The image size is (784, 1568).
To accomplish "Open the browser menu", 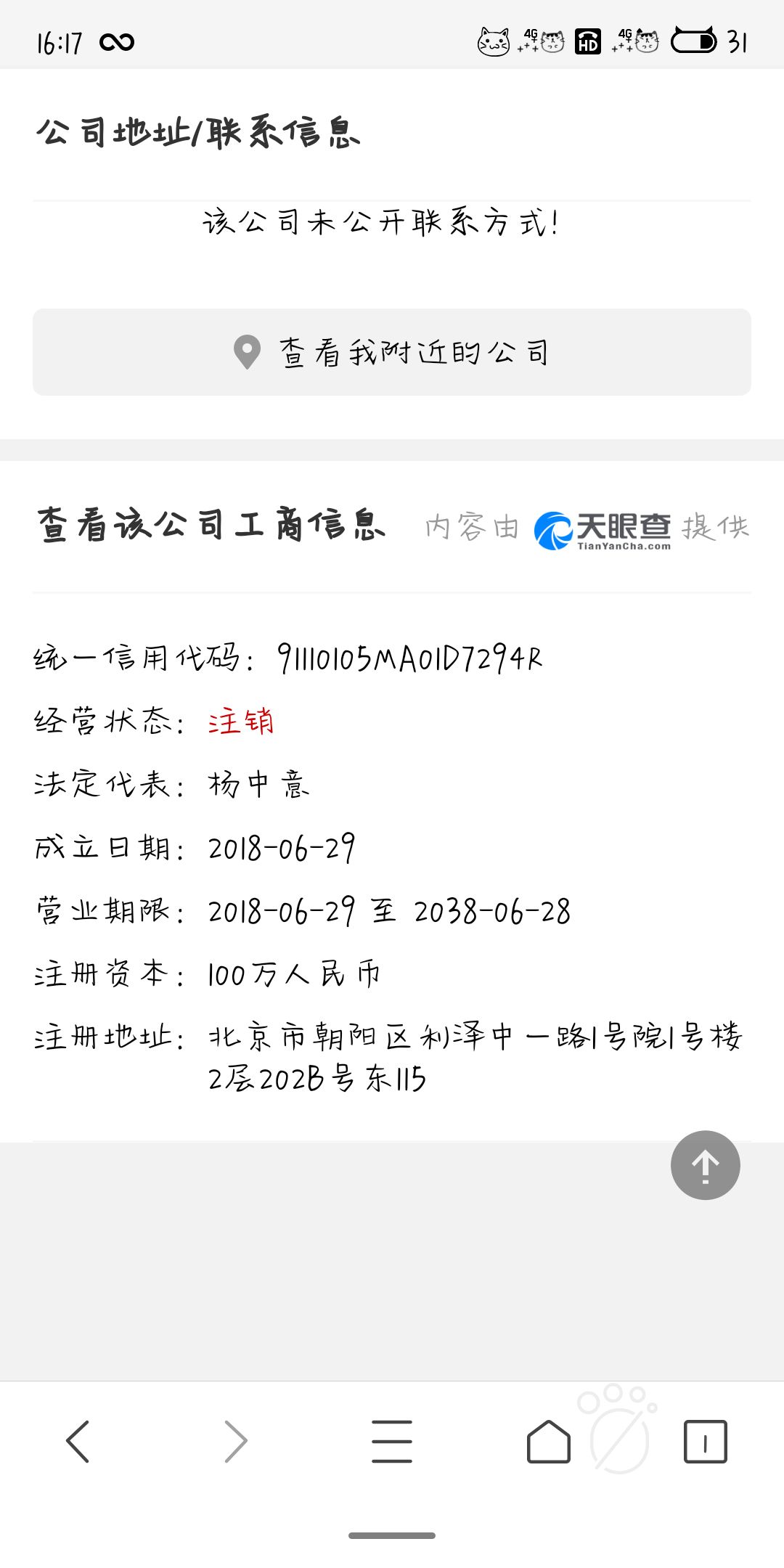I will [392, 1441].
